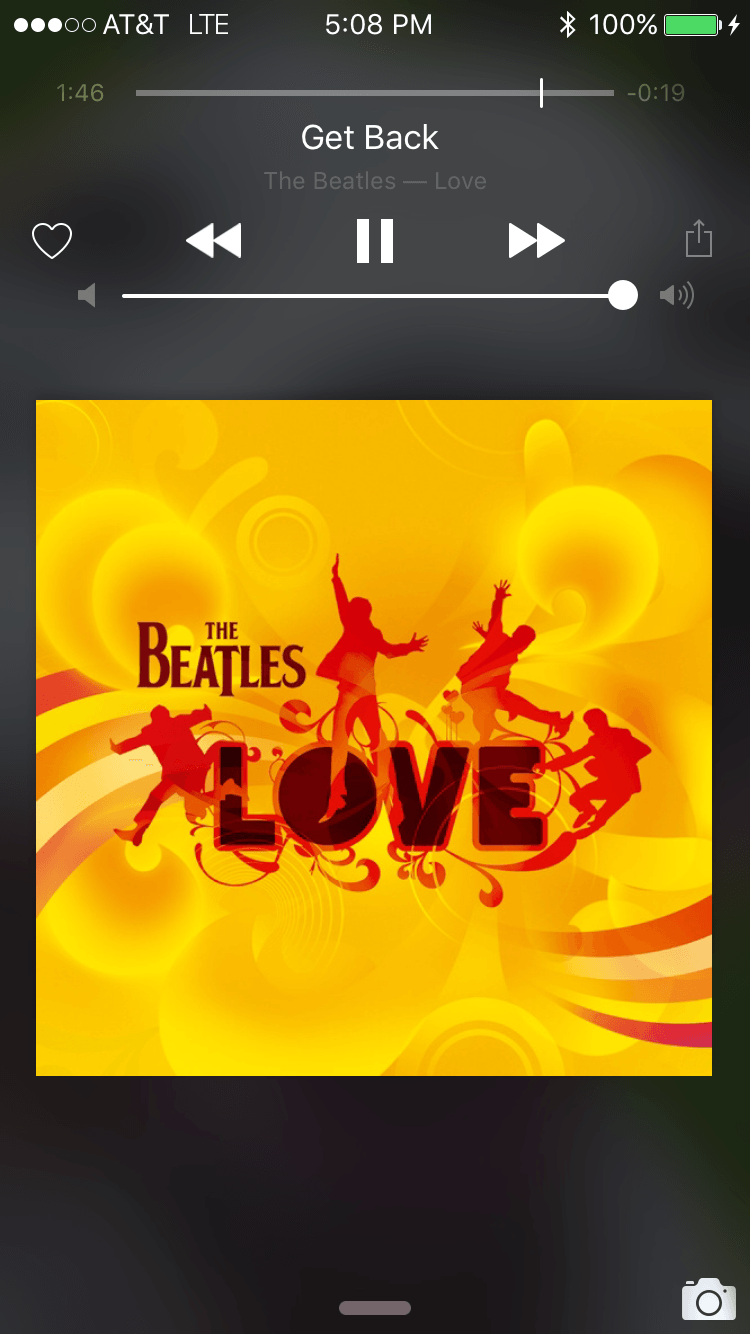
Task: Love this song with the heart icon
Action: (x=52, y=241)
